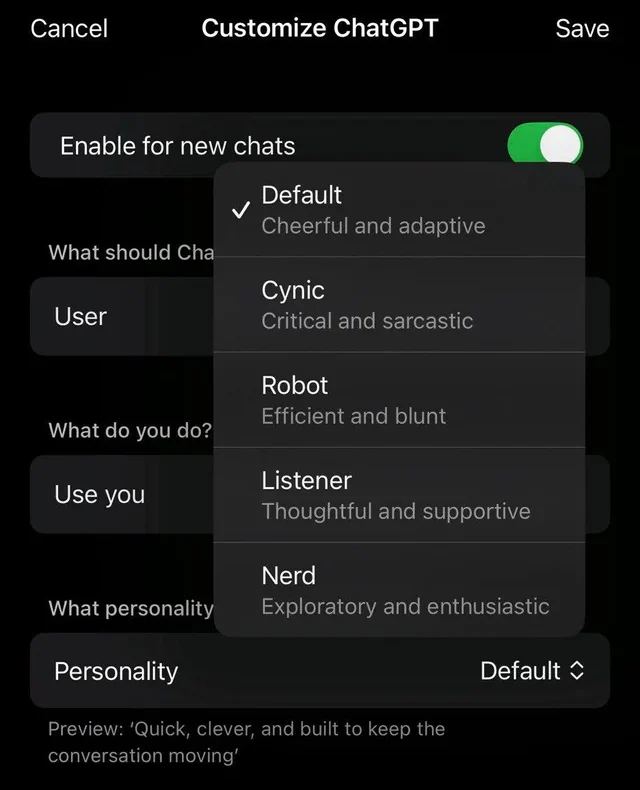This screenshot has width=640, height=790.
Task: Save the customization settings
Action: [x=582, y=28]
